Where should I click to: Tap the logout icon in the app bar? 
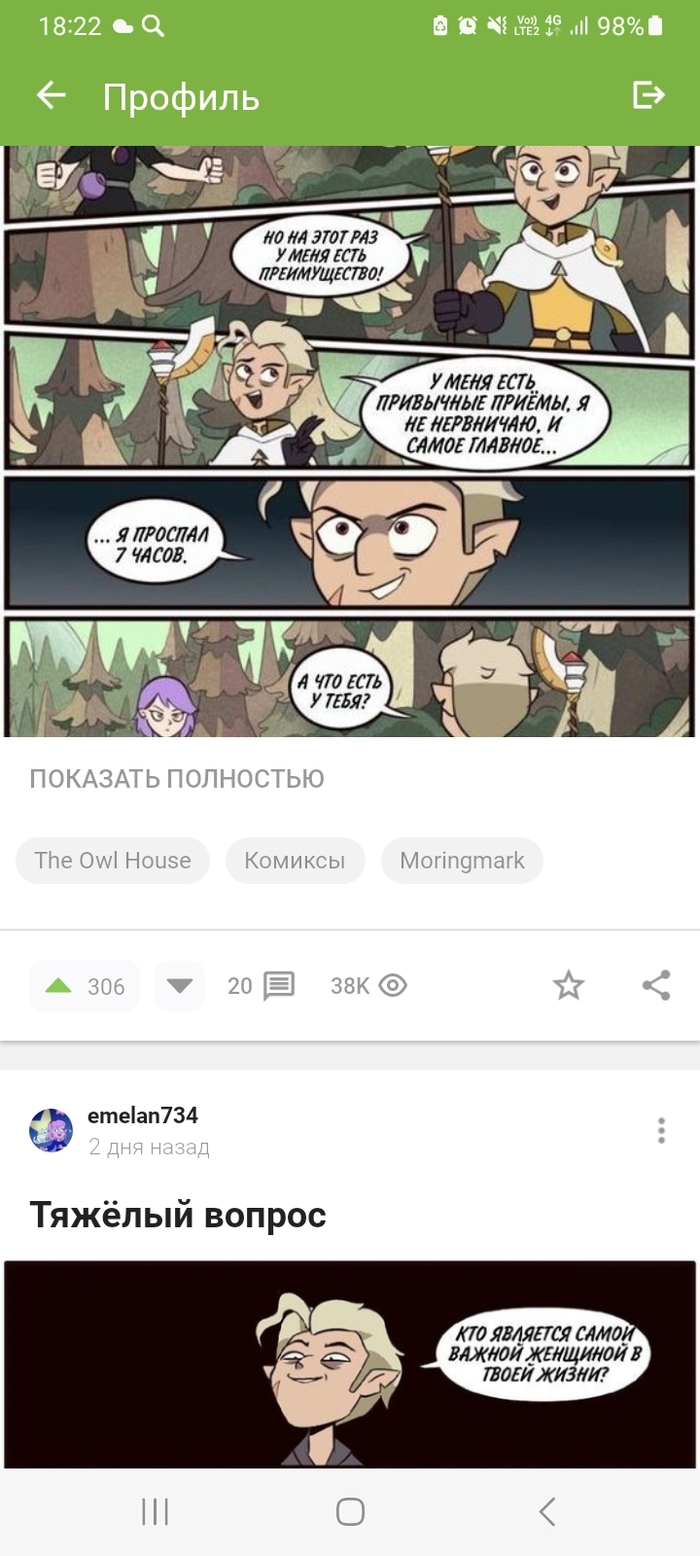648,96
